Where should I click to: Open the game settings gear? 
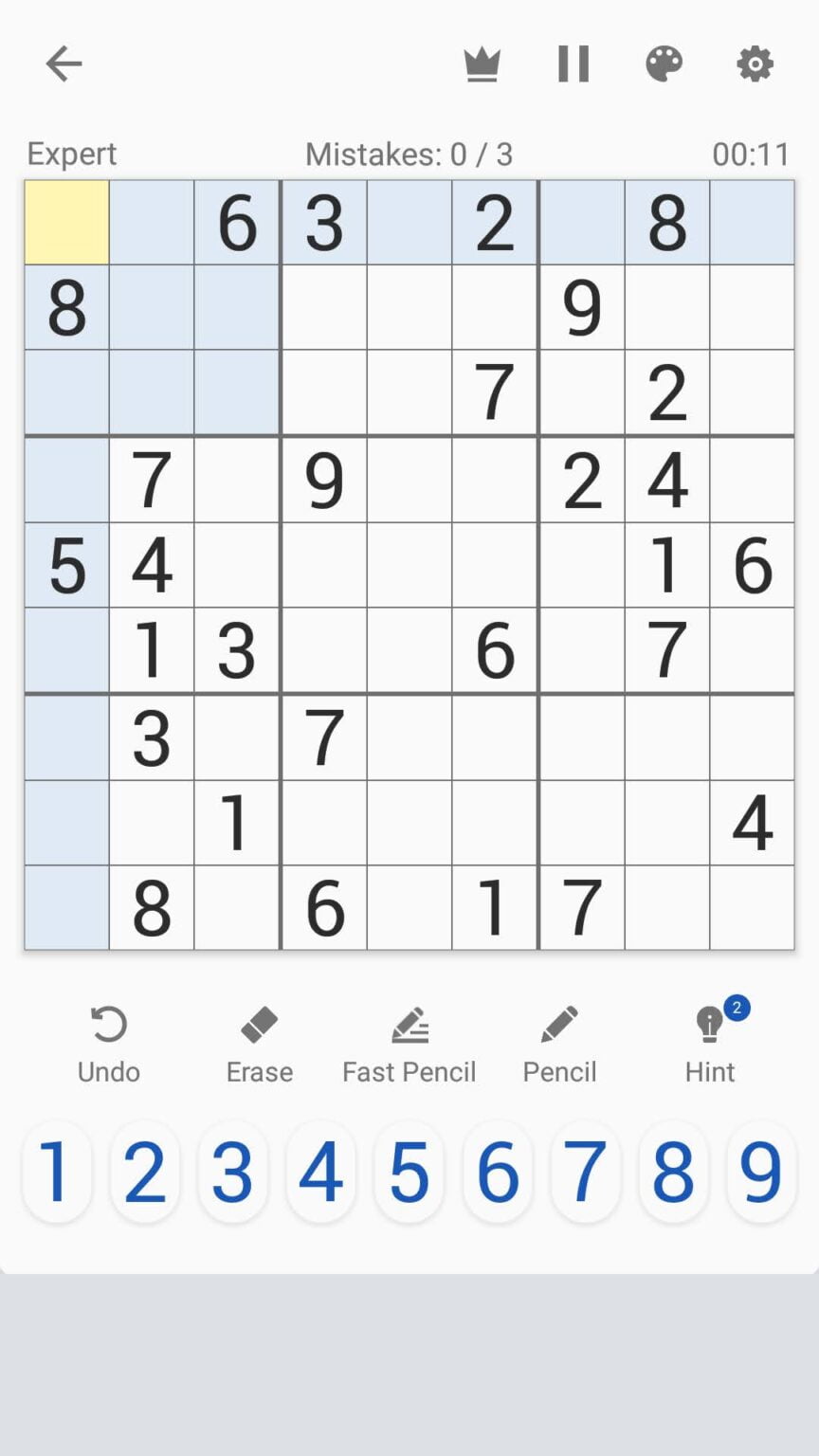coord(754,64)
